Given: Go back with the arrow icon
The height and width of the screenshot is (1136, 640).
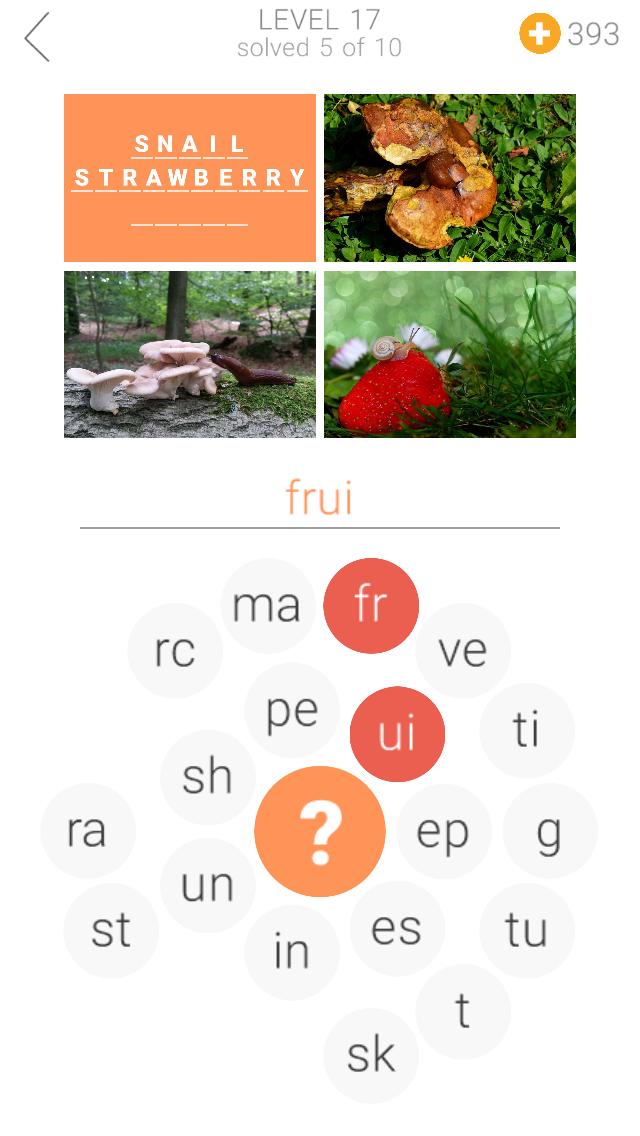Looking at the screenshot, I should click(x=37, y=36).
